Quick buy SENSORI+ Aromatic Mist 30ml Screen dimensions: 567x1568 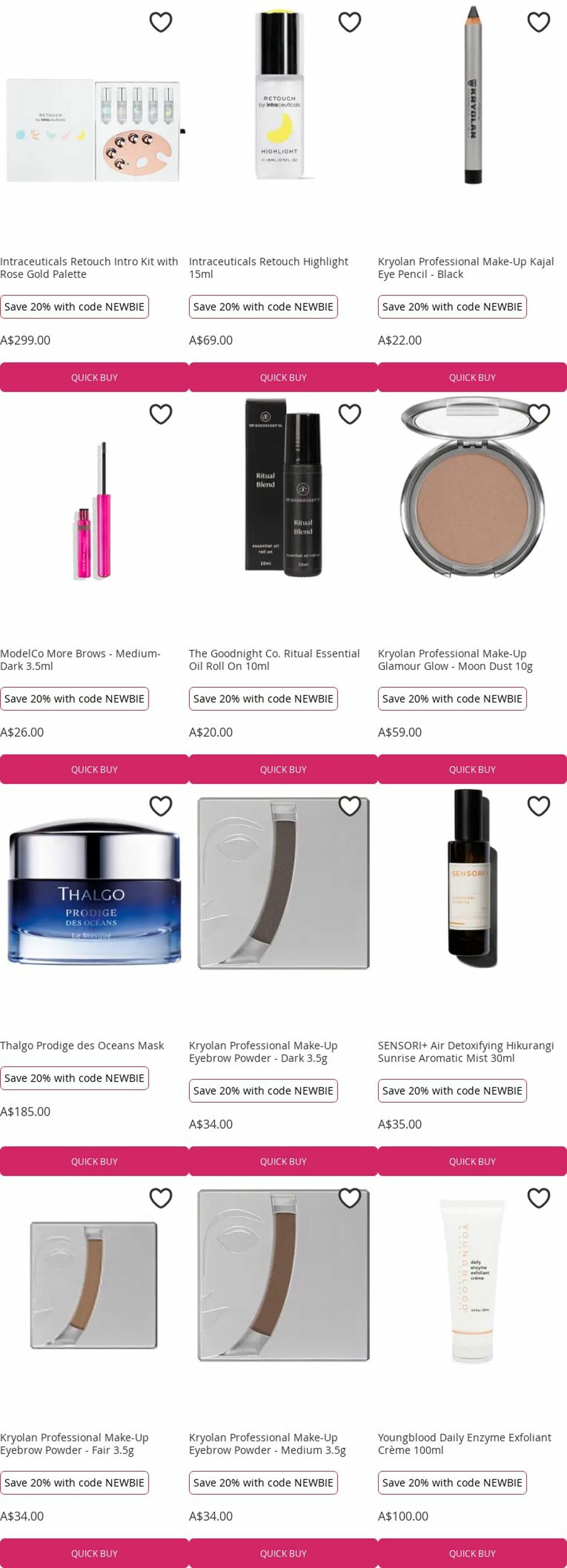pyautogui.click(x=472, y=1161)
